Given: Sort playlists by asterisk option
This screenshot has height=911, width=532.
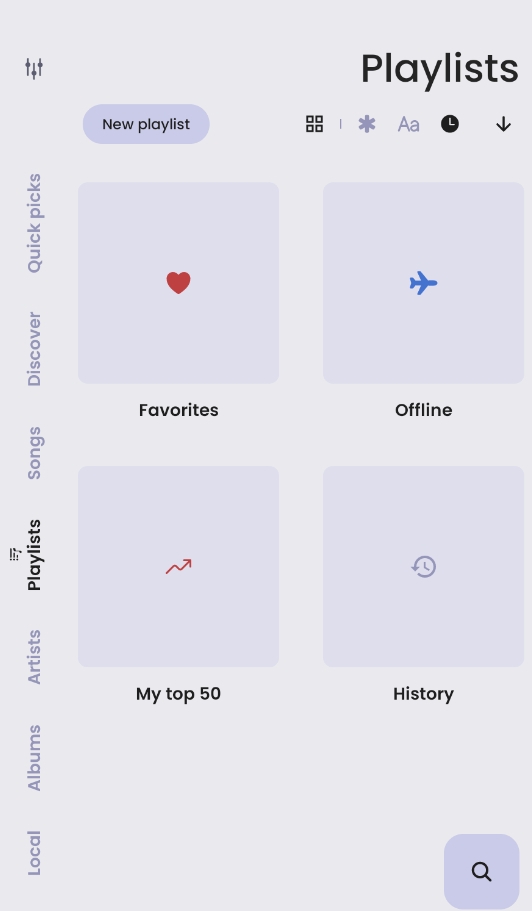Looking at the screenshot, I should [367, 124].
